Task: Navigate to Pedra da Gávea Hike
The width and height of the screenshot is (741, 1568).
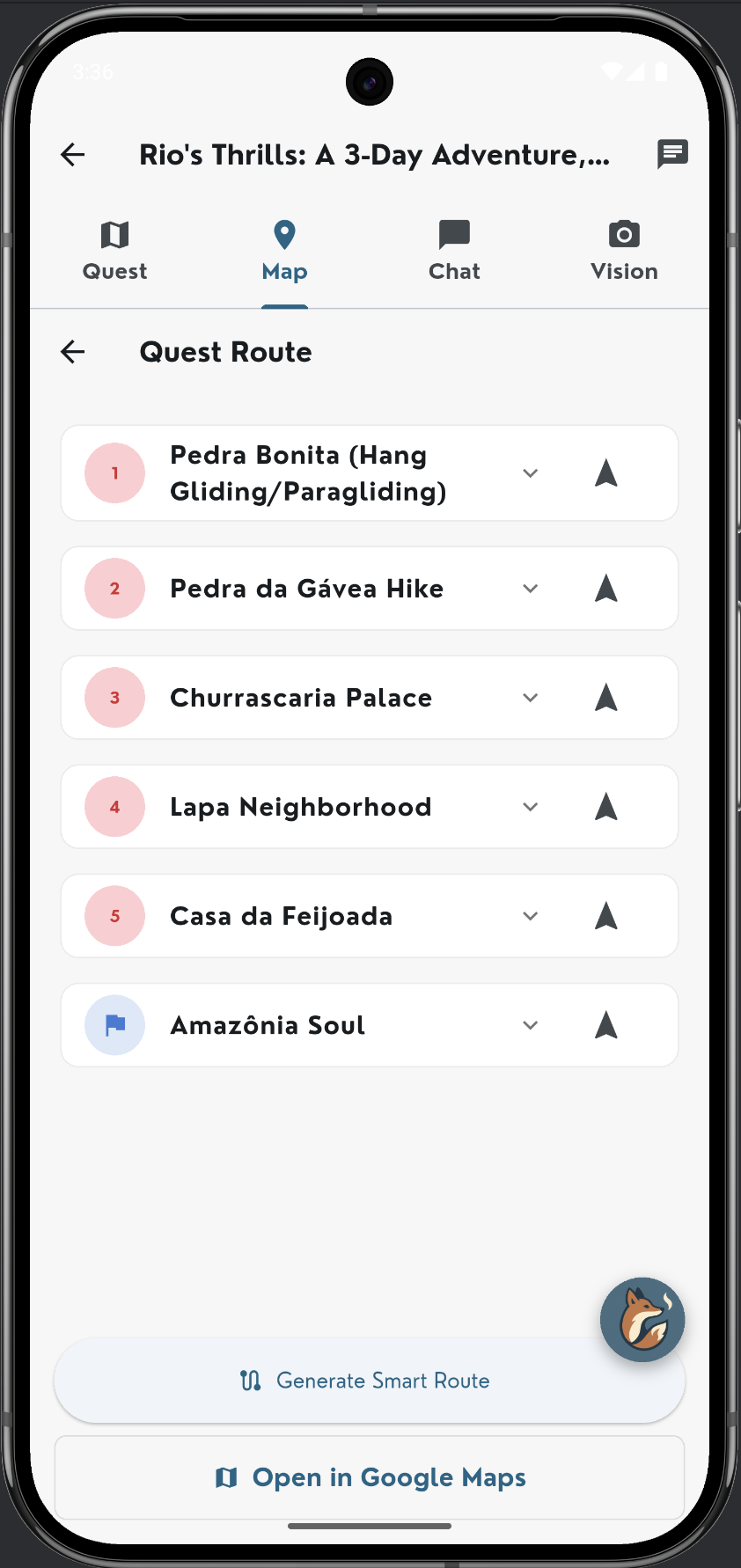Action: tap(605, 589)
